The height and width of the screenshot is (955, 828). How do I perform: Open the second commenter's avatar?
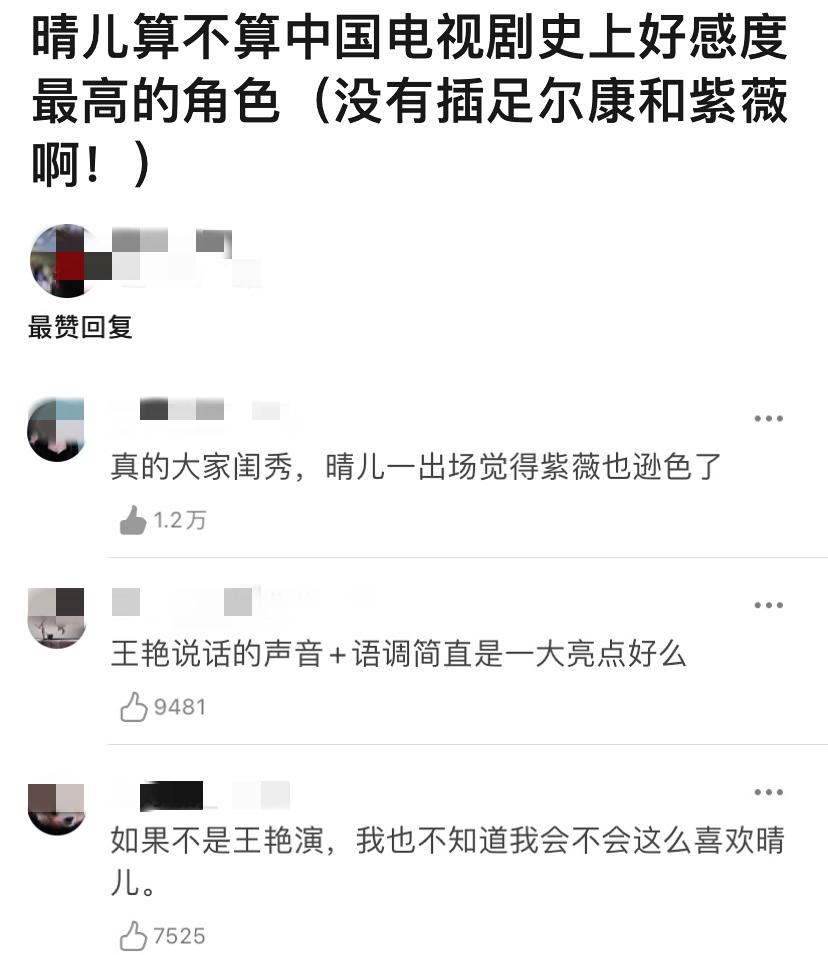(57, 617)
